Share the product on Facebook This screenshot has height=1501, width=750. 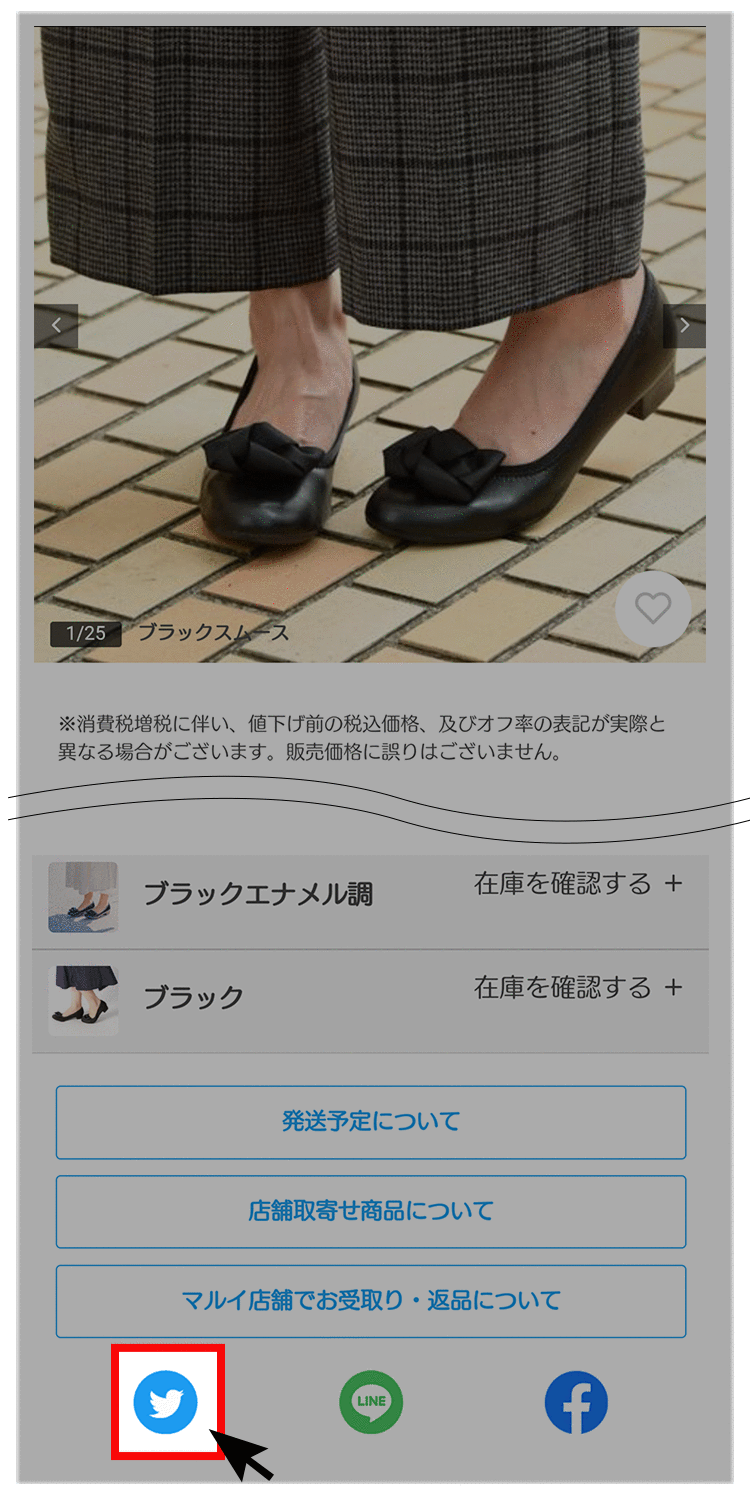tap(576, 1402)
